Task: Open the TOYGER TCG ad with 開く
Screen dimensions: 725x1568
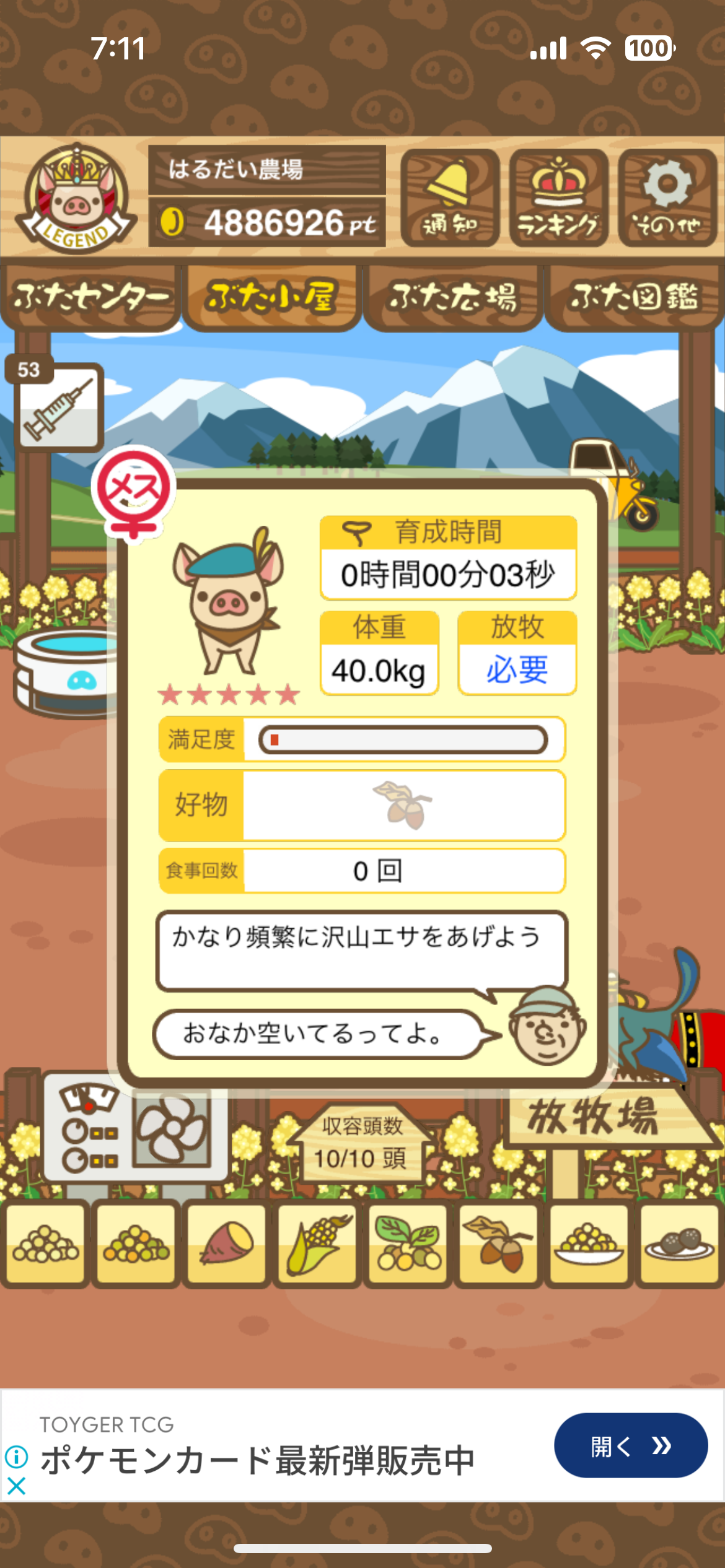Action: (x=630, y=1445)
